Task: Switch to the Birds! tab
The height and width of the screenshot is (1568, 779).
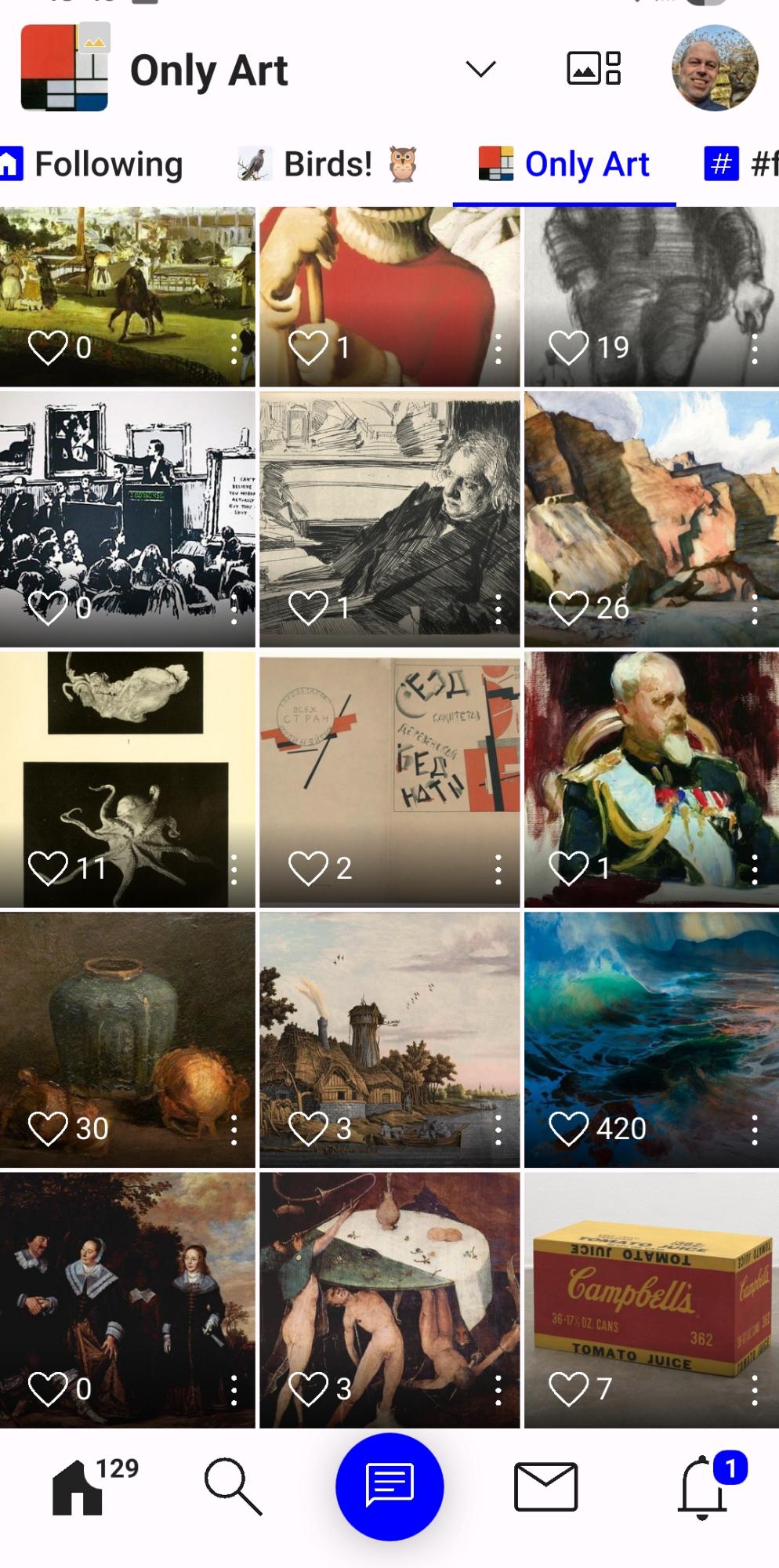Action: click(328, 165)
